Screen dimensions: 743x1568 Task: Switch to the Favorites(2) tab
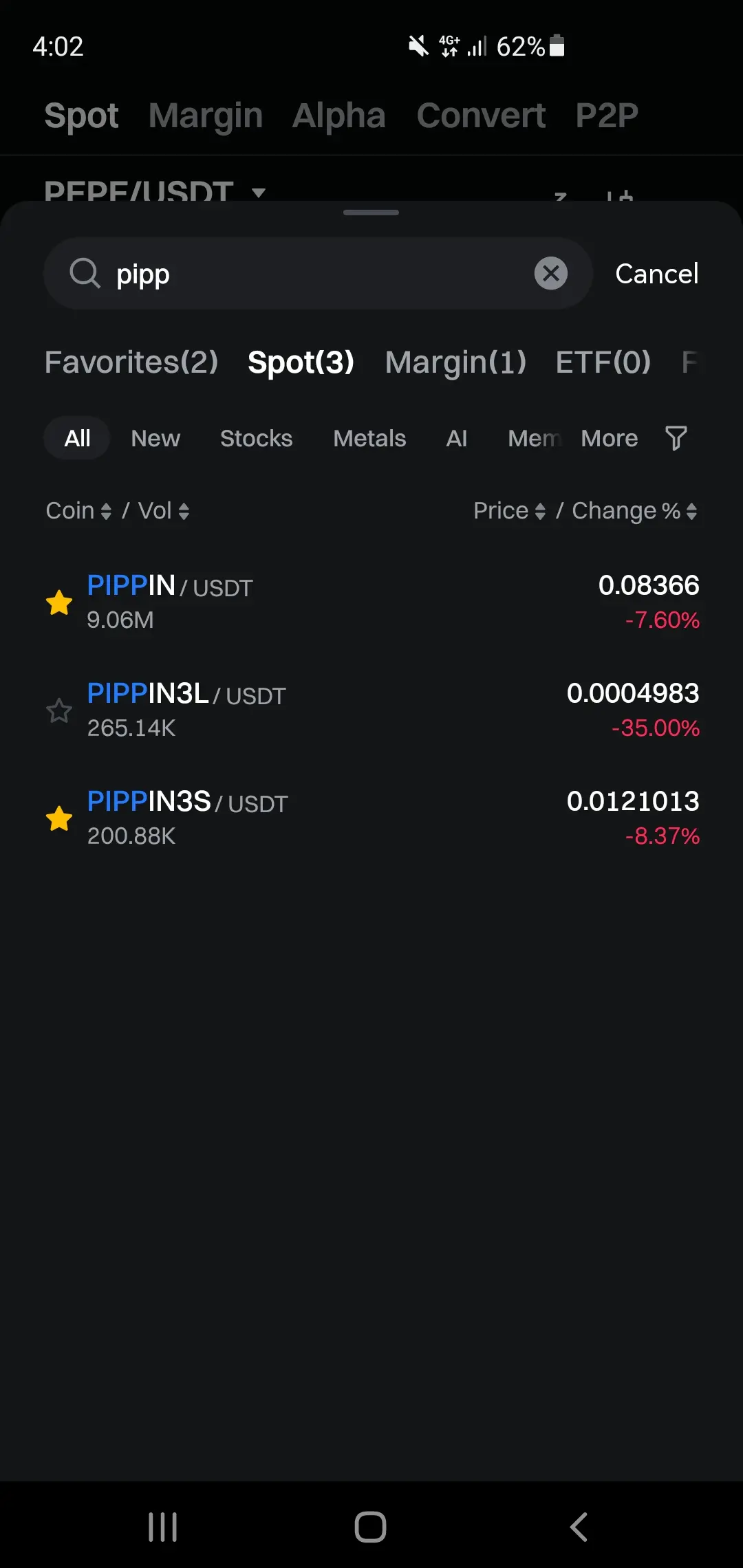click(131, 362)
